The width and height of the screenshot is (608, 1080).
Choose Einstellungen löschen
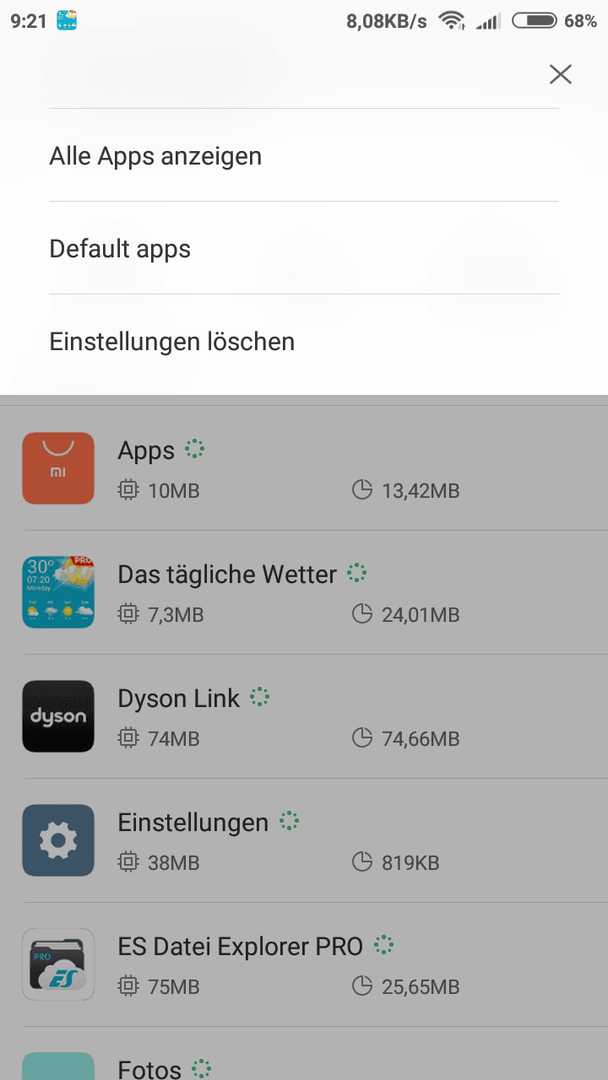[304, 341]
